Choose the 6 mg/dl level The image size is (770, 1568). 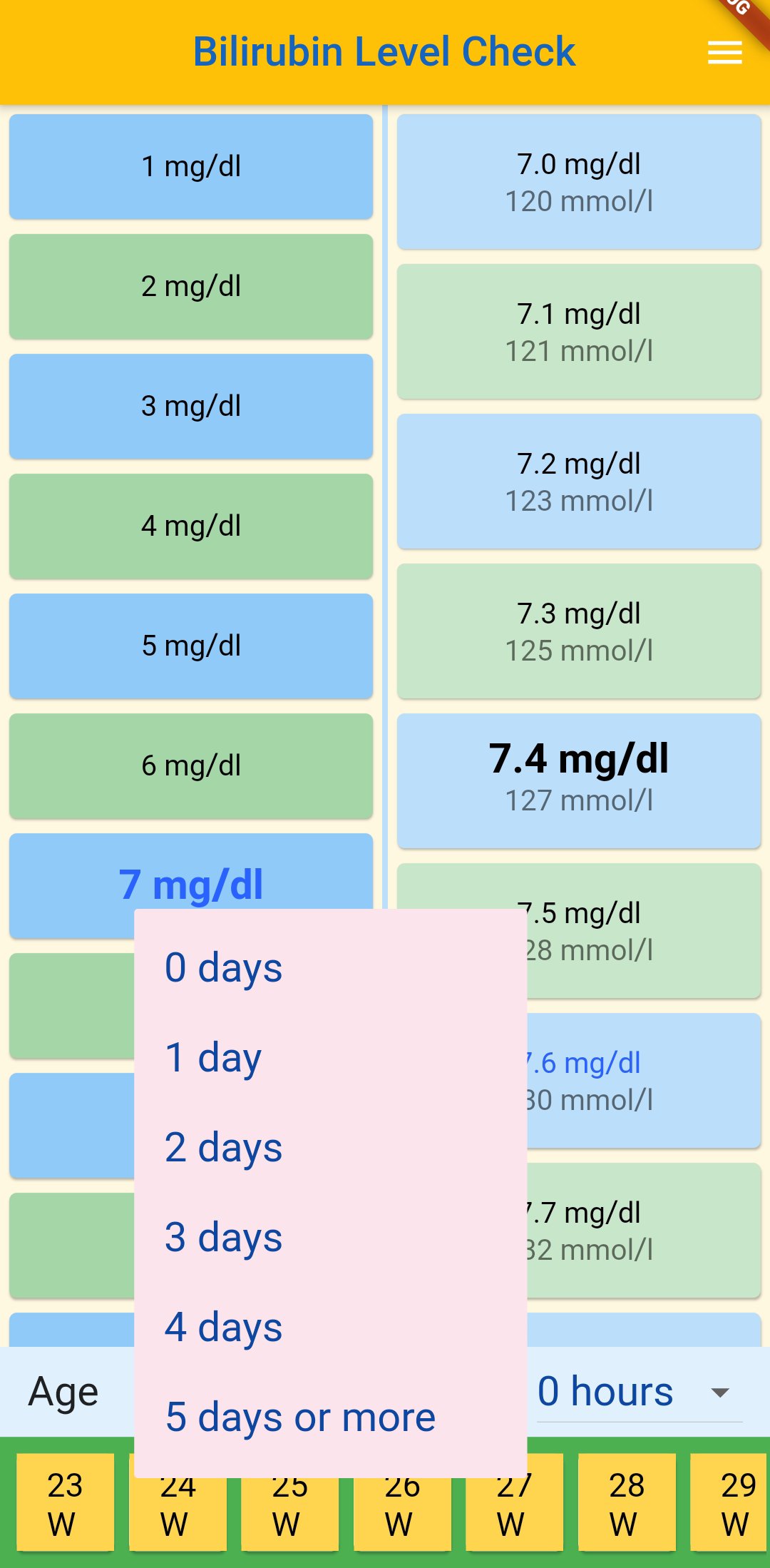coord(191,766)
